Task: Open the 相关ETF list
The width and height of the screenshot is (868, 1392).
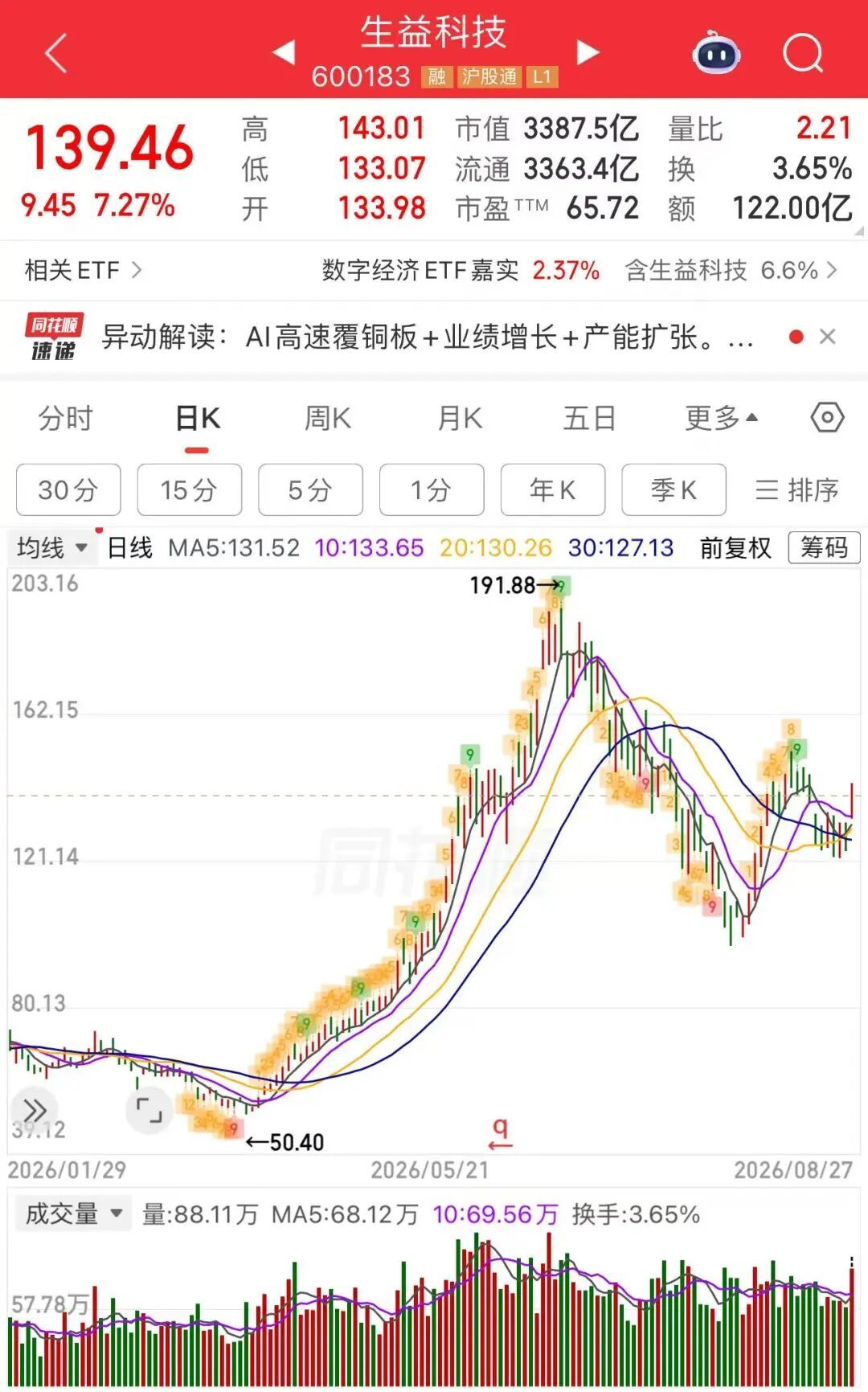Action: tap(83, 270)
